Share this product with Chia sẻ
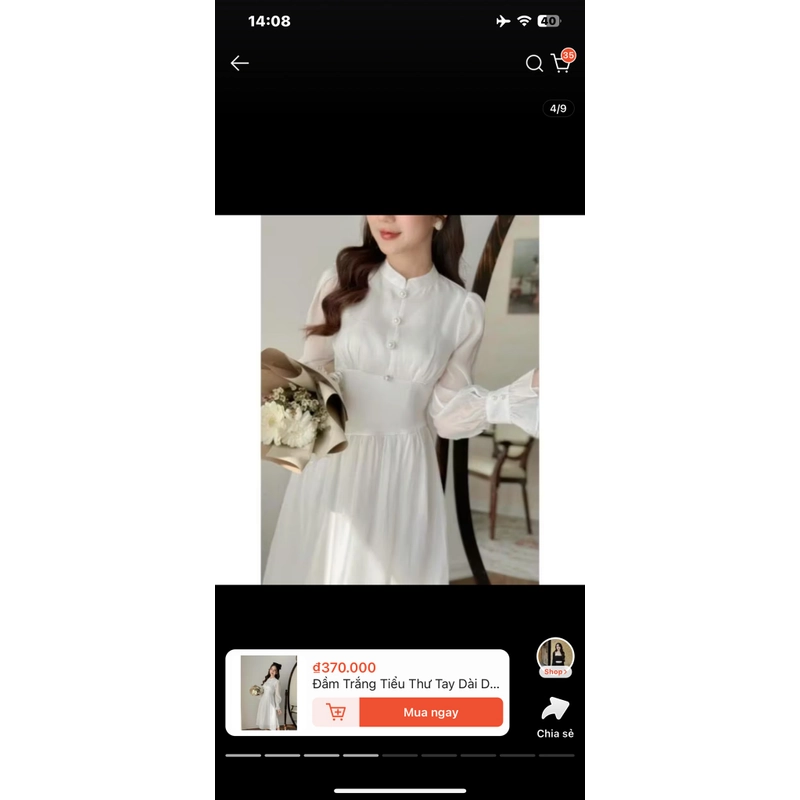The width and height of the screenshot is (800, 800). point(555,716)
